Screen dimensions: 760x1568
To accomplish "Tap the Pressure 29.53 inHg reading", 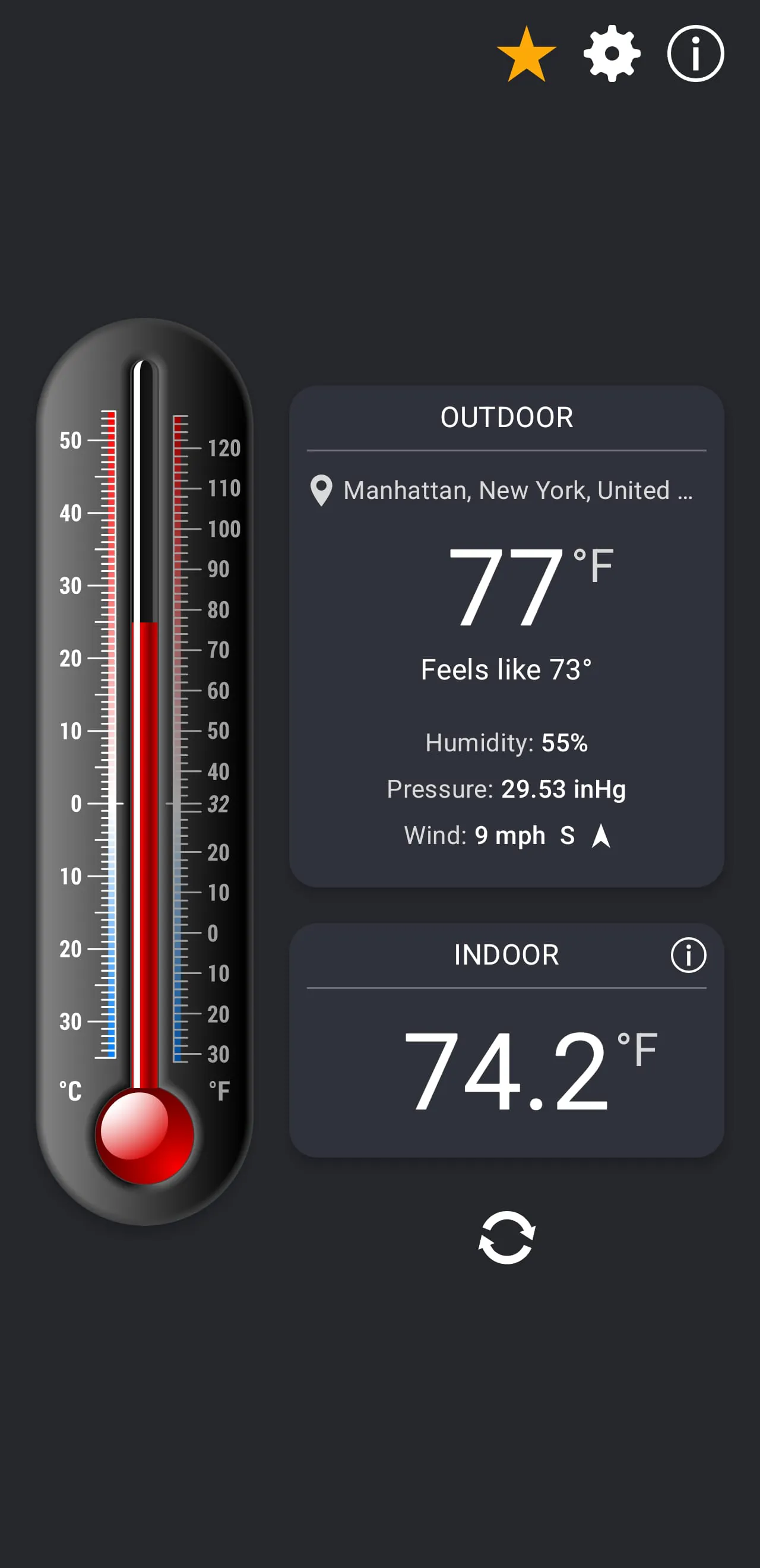I will point(507,788).
